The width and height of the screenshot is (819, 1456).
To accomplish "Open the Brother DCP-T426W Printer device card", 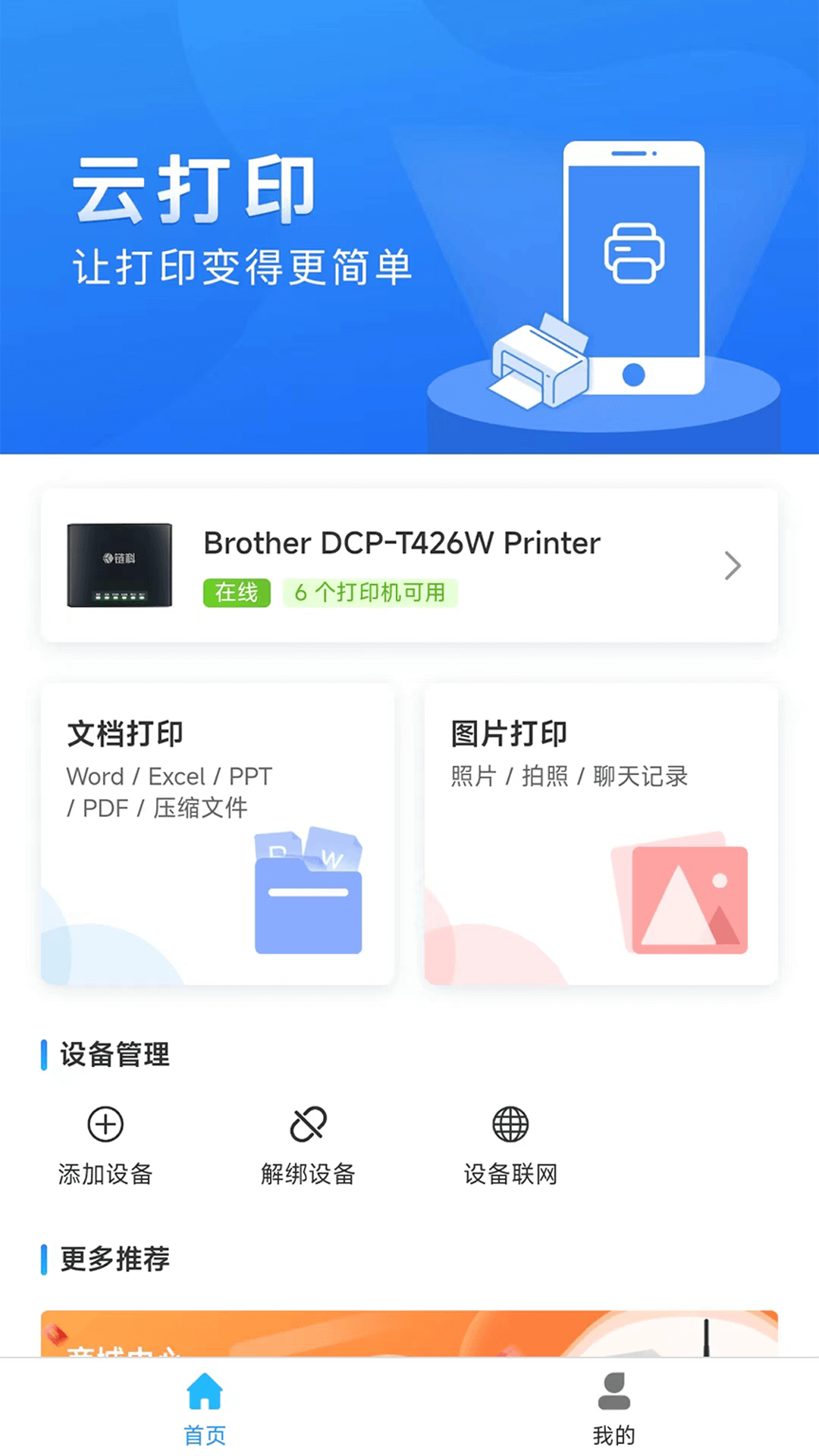I will tap(409, 566).
